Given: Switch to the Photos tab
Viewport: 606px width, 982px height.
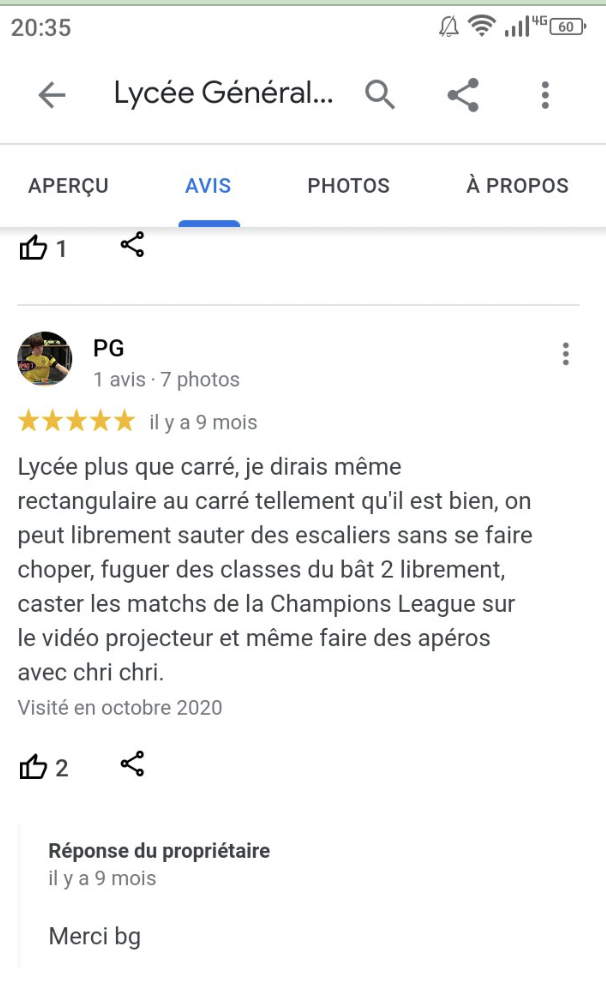Looking at the screenshot, I should click(348, 186).
